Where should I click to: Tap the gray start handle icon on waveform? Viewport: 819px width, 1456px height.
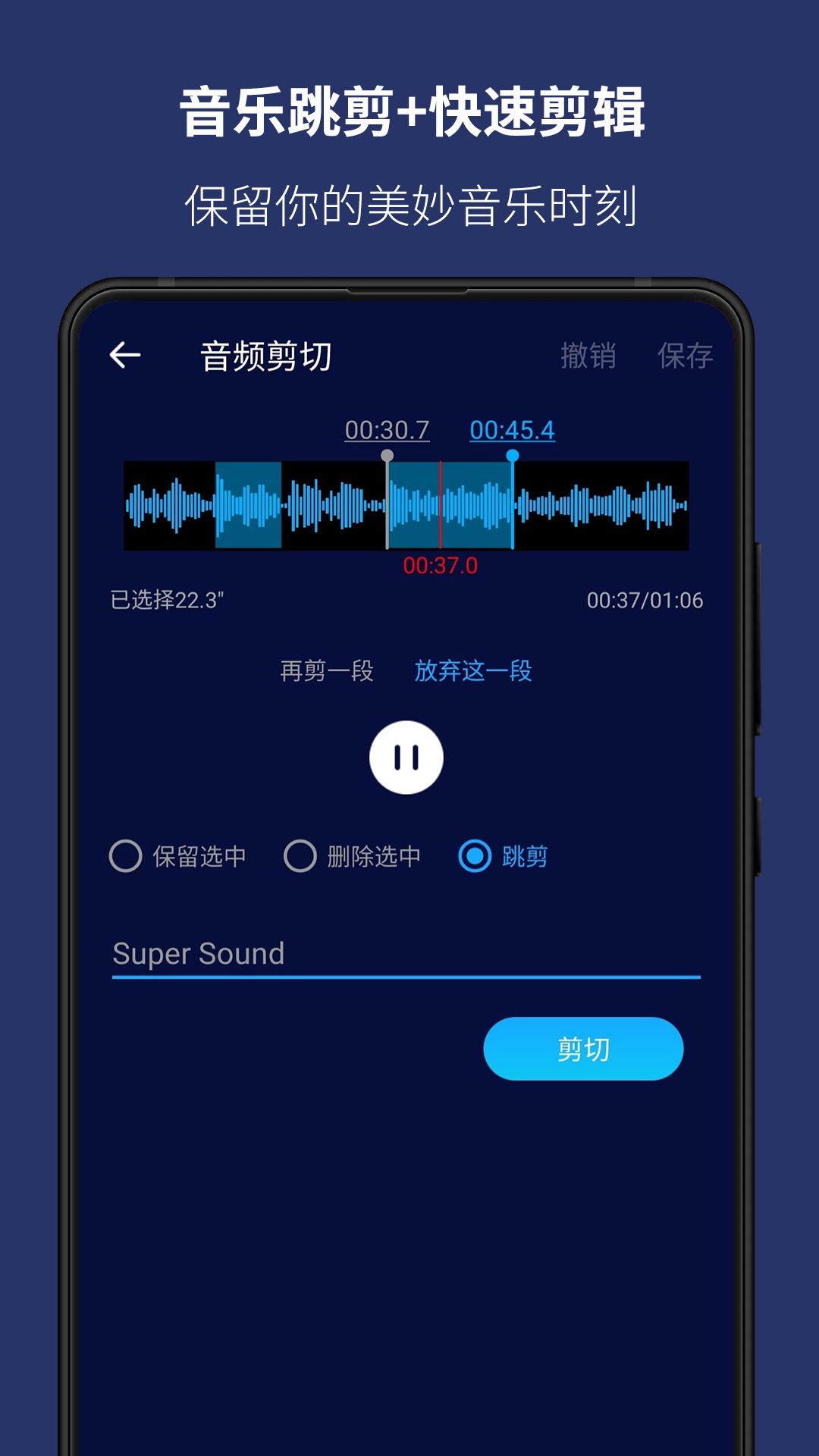pyautogui.click(x=387, y=456)
